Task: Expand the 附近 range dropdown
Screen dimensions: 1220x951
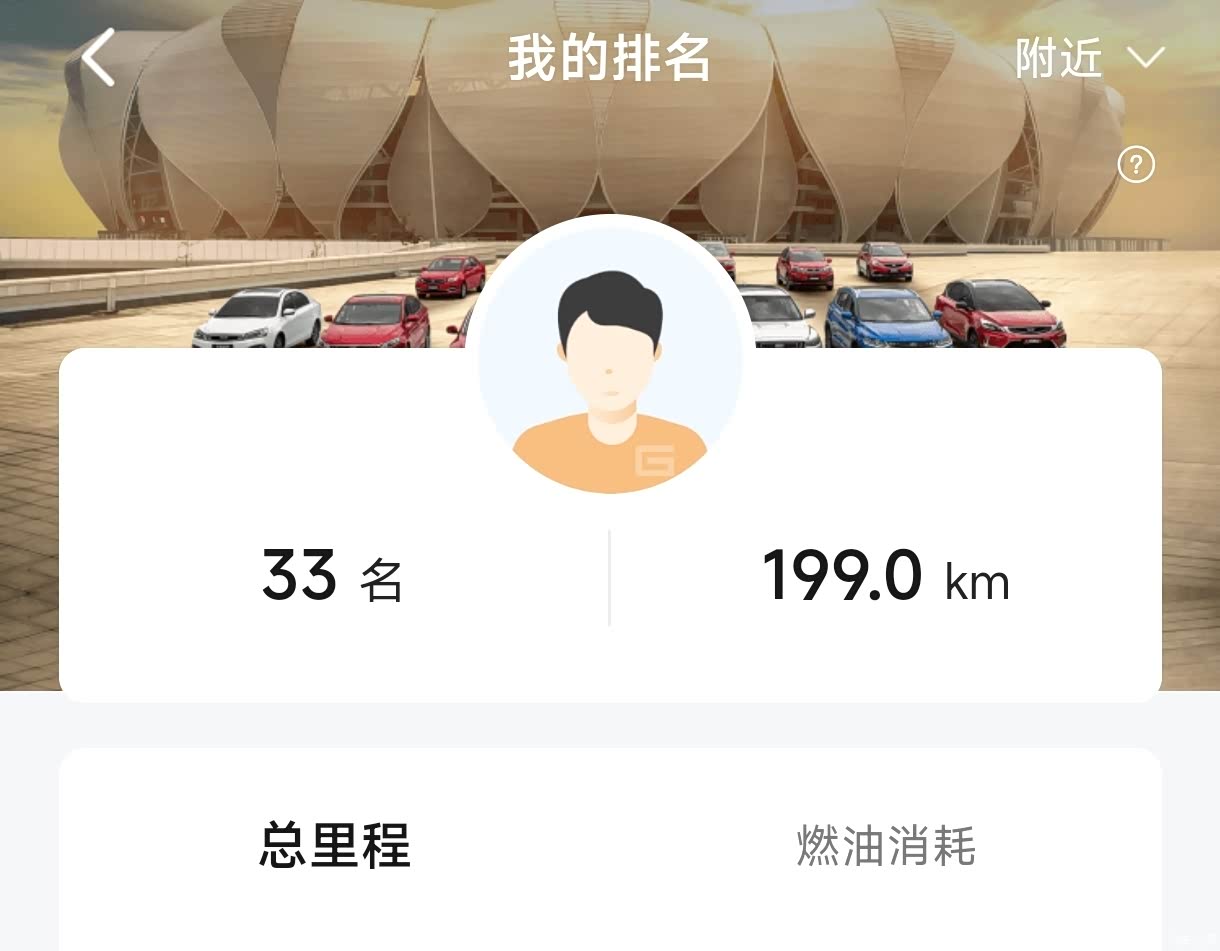Action: point(1090,59)
